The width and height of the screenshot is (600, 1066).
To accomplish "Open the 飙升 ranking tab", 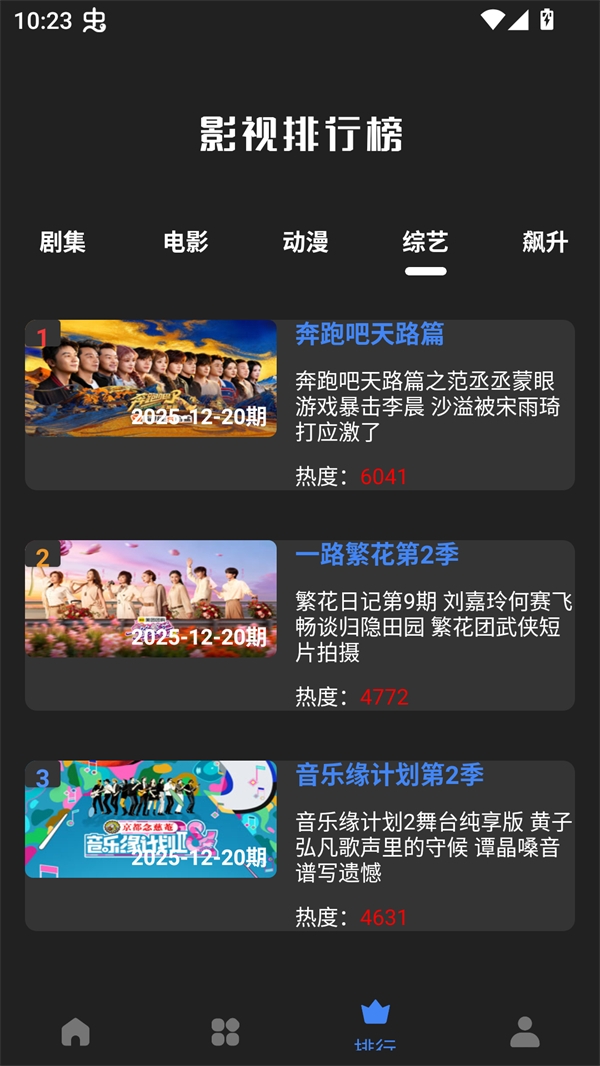I will (545, 242).
